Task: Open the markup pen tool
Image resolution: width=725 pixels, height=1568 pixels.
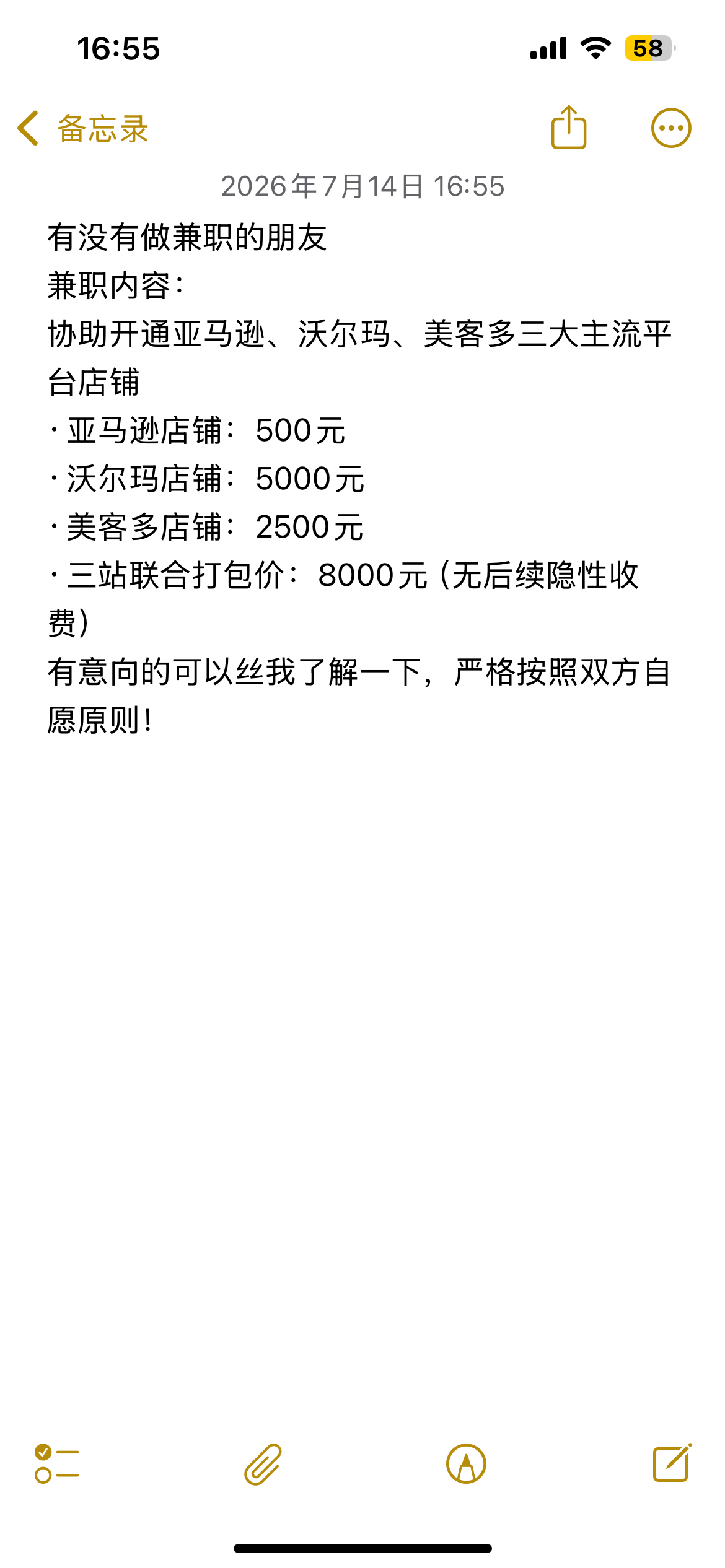Action: (466, 1464)
